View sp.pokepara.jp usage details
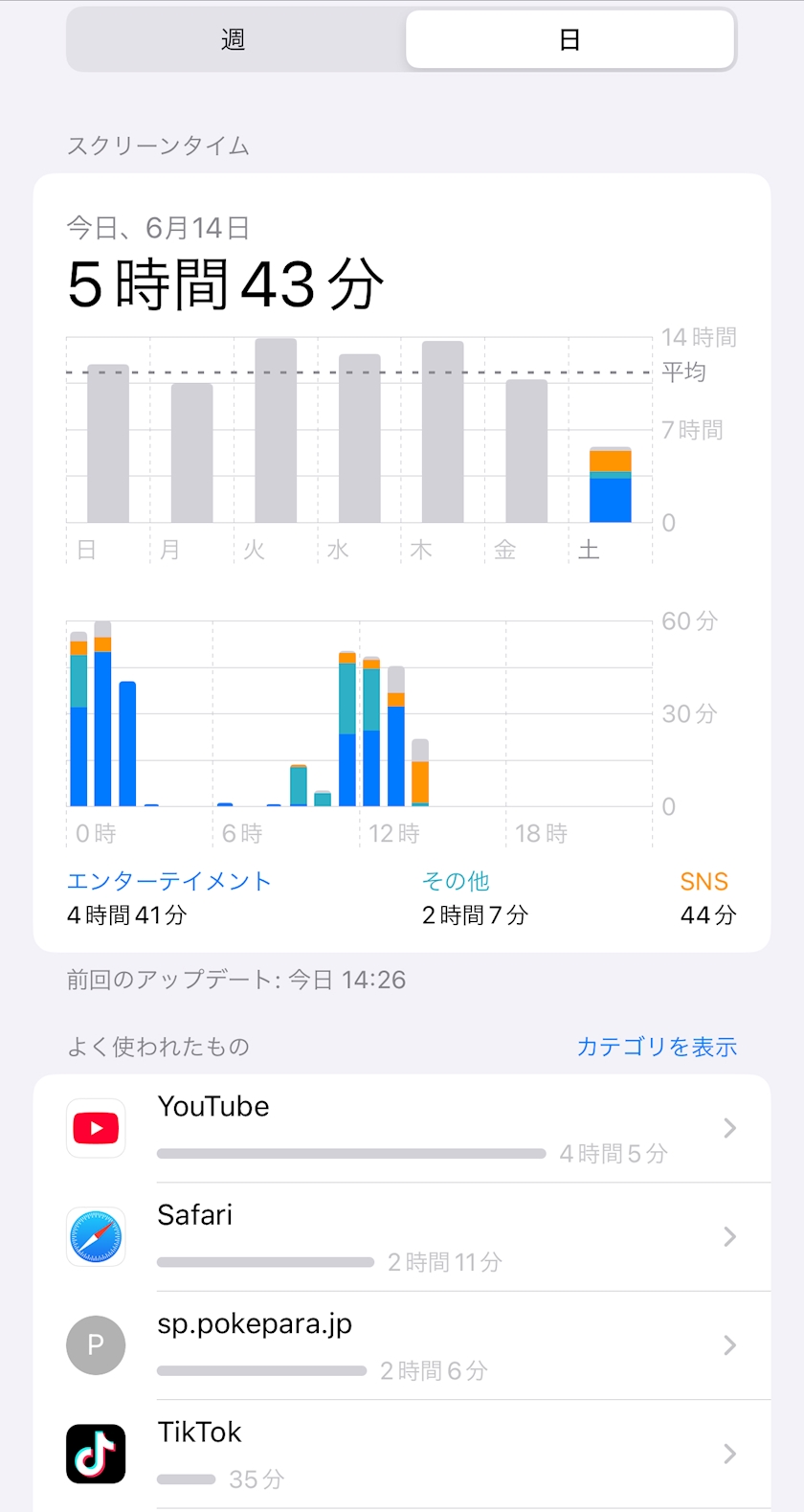Image resolution: width=804 pixels, height=1512 pixels. point(402,1345)
